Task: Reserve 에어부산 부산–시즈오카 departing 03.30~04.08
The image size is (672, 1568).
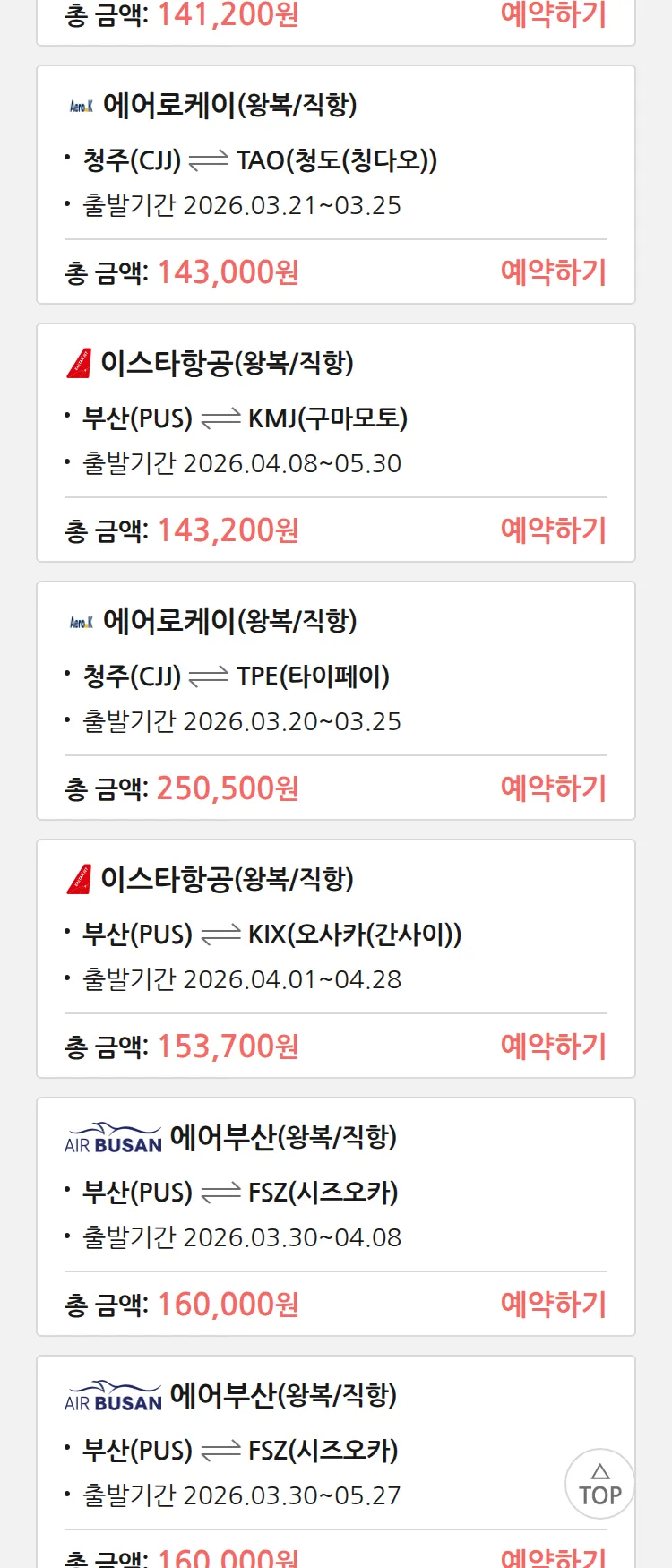Action: [553, 1304]
